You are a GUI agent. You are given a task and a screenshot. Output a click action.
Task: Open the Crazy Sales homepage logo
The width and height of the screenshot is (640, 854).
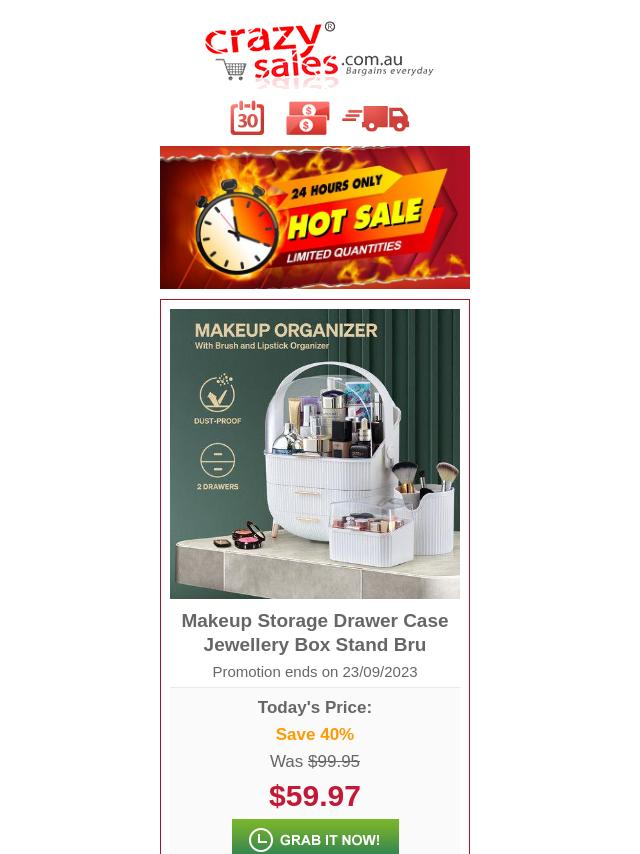click(318, 55)
